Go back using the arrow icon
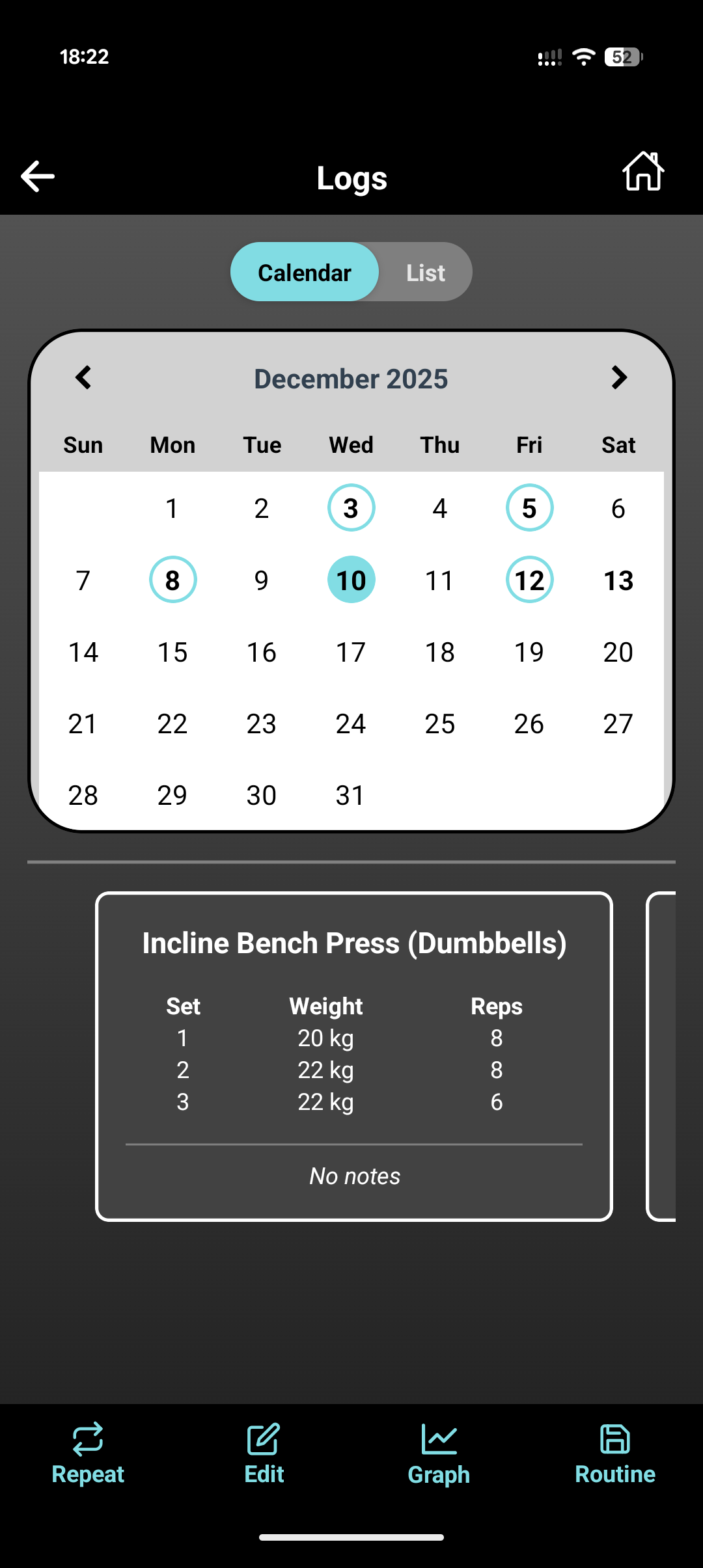 pyautogui.click(x=38, y=176)
